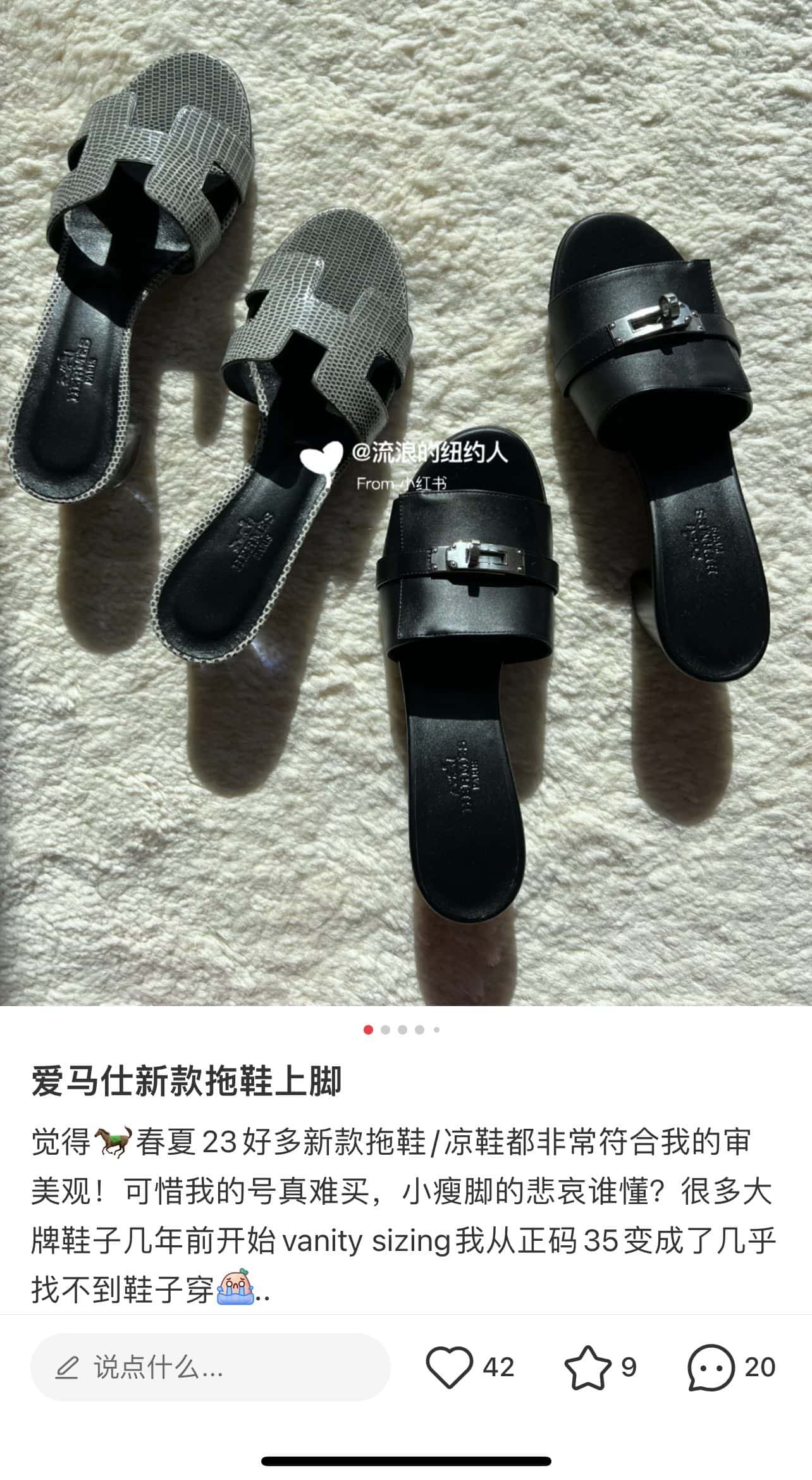This screenshot has height=1480, width=812.
Task: Tap the 说点什么 comment input field
Action: (210, 1367)
